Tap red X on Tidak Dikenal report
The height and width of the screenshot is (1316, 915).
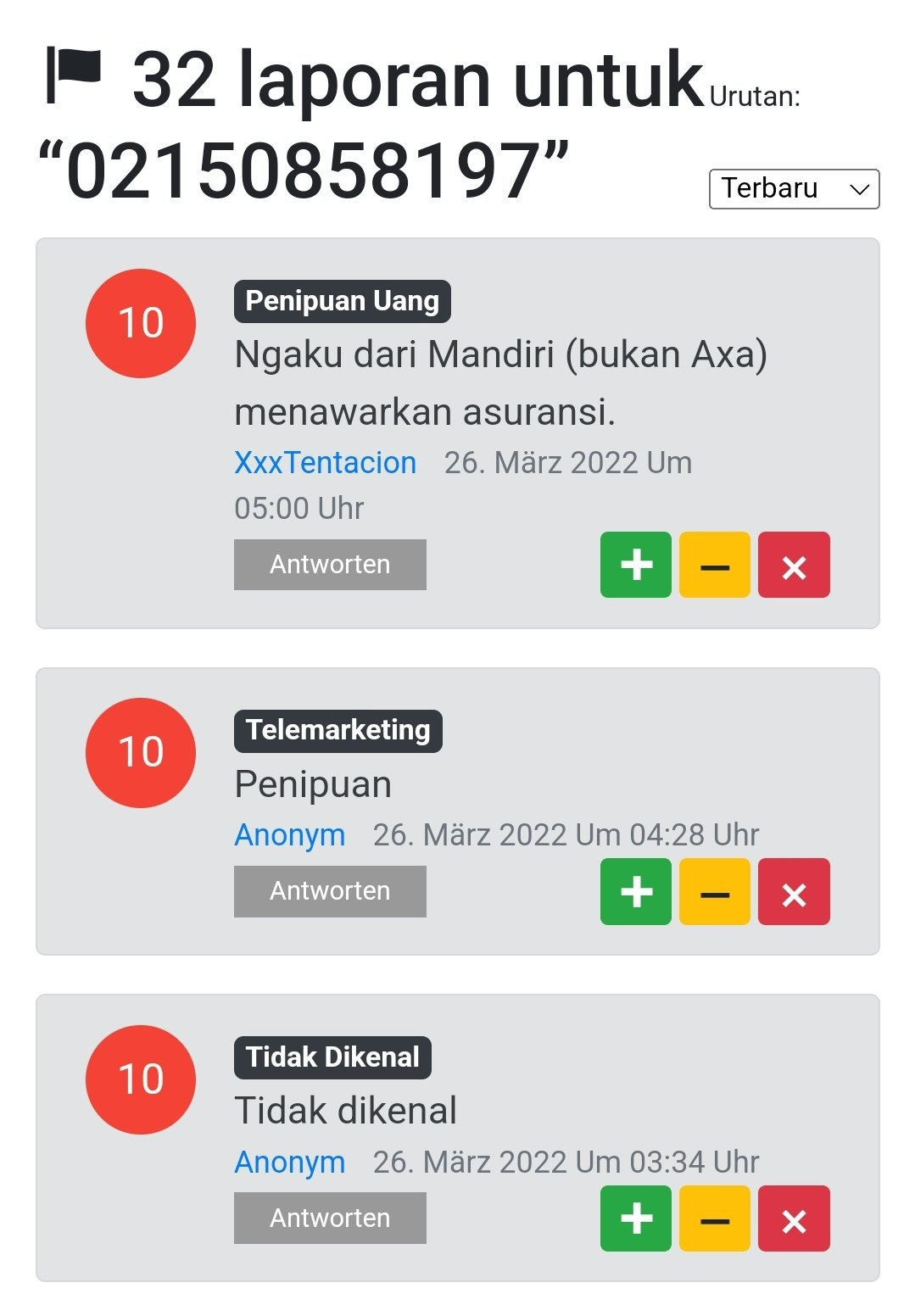[x=794, y=1219]
